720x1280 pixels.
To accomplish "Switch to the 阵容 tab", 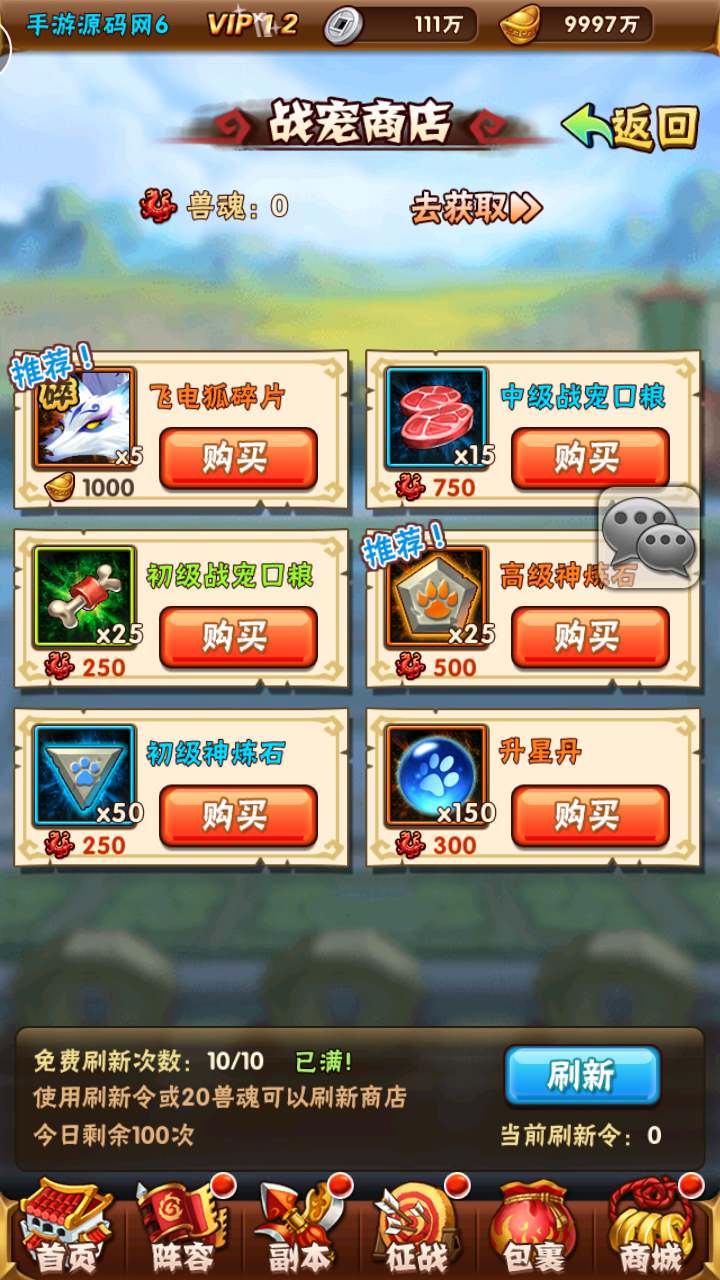I will pyautogui.click(x=180, y=1232).
